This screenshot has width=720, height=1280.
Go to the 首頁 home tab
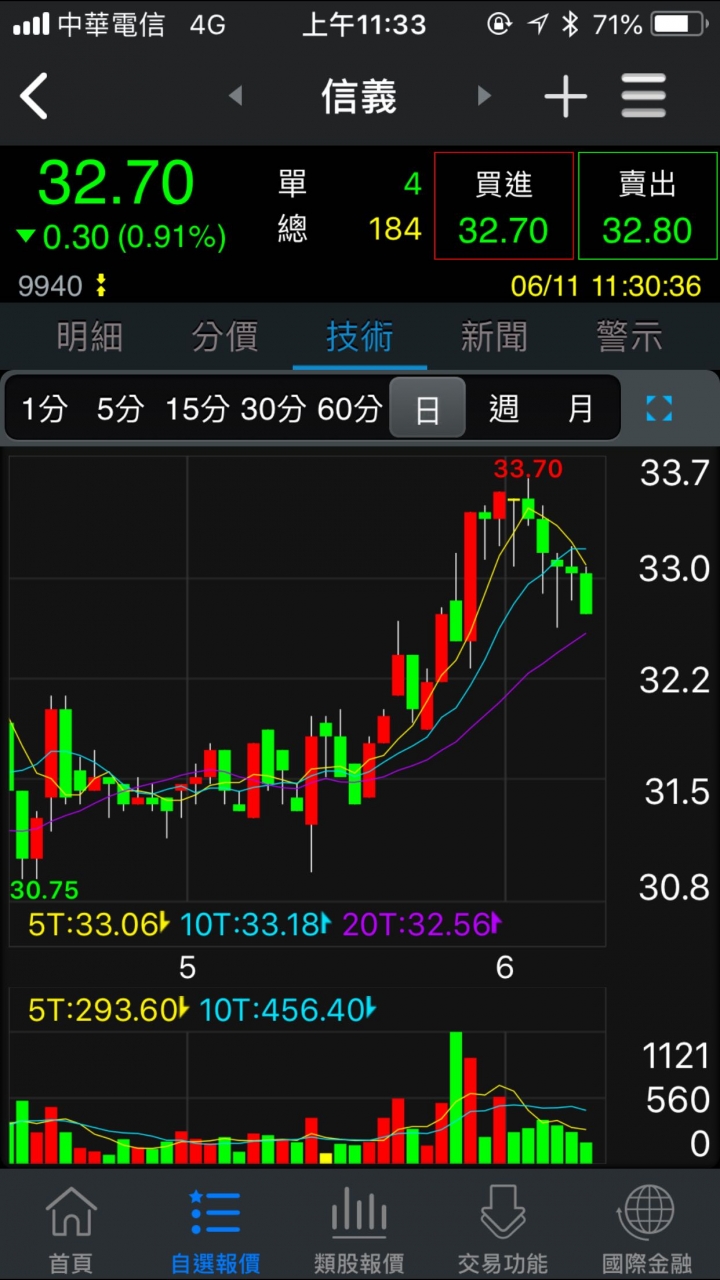[71, 1228]
